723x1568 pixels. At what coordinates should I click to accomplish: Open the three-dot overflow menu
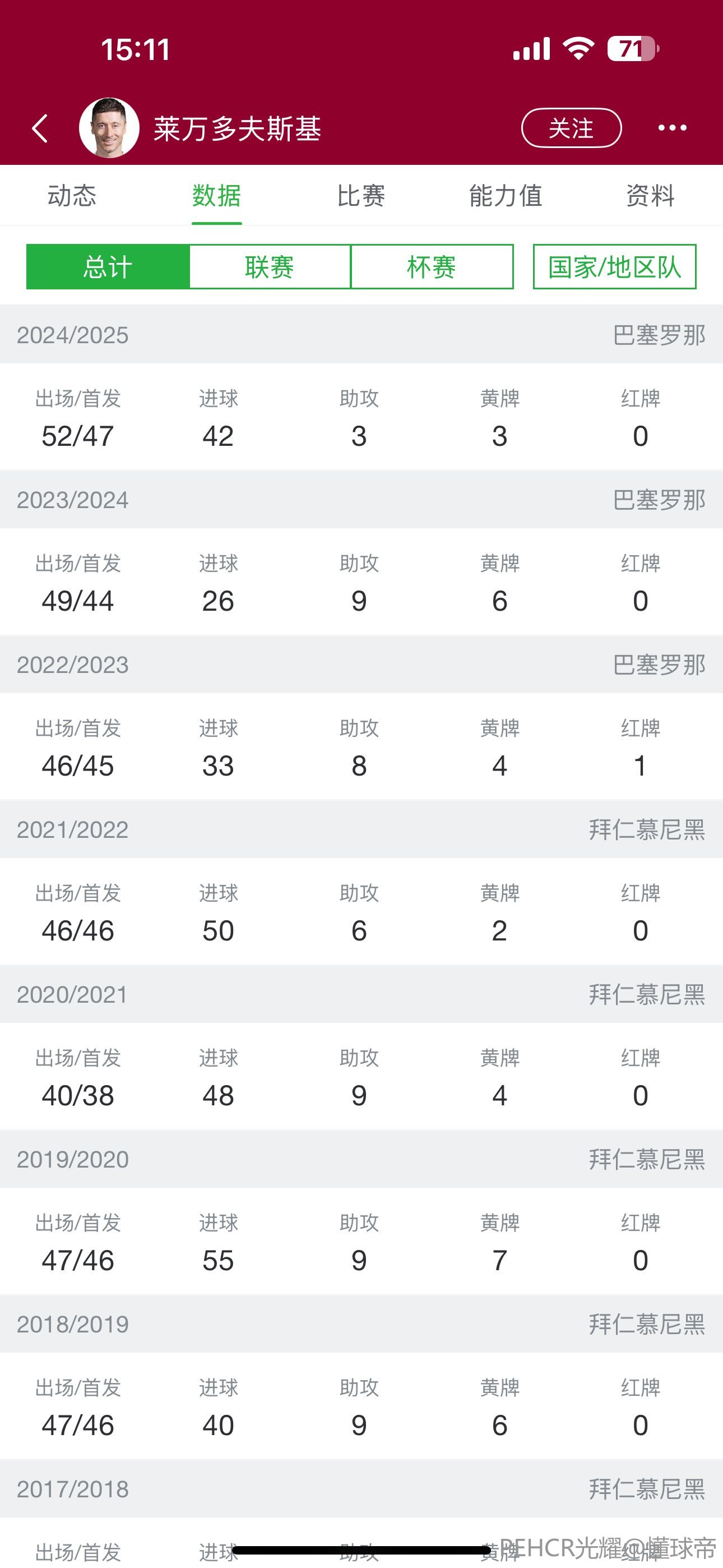(672, 128)
